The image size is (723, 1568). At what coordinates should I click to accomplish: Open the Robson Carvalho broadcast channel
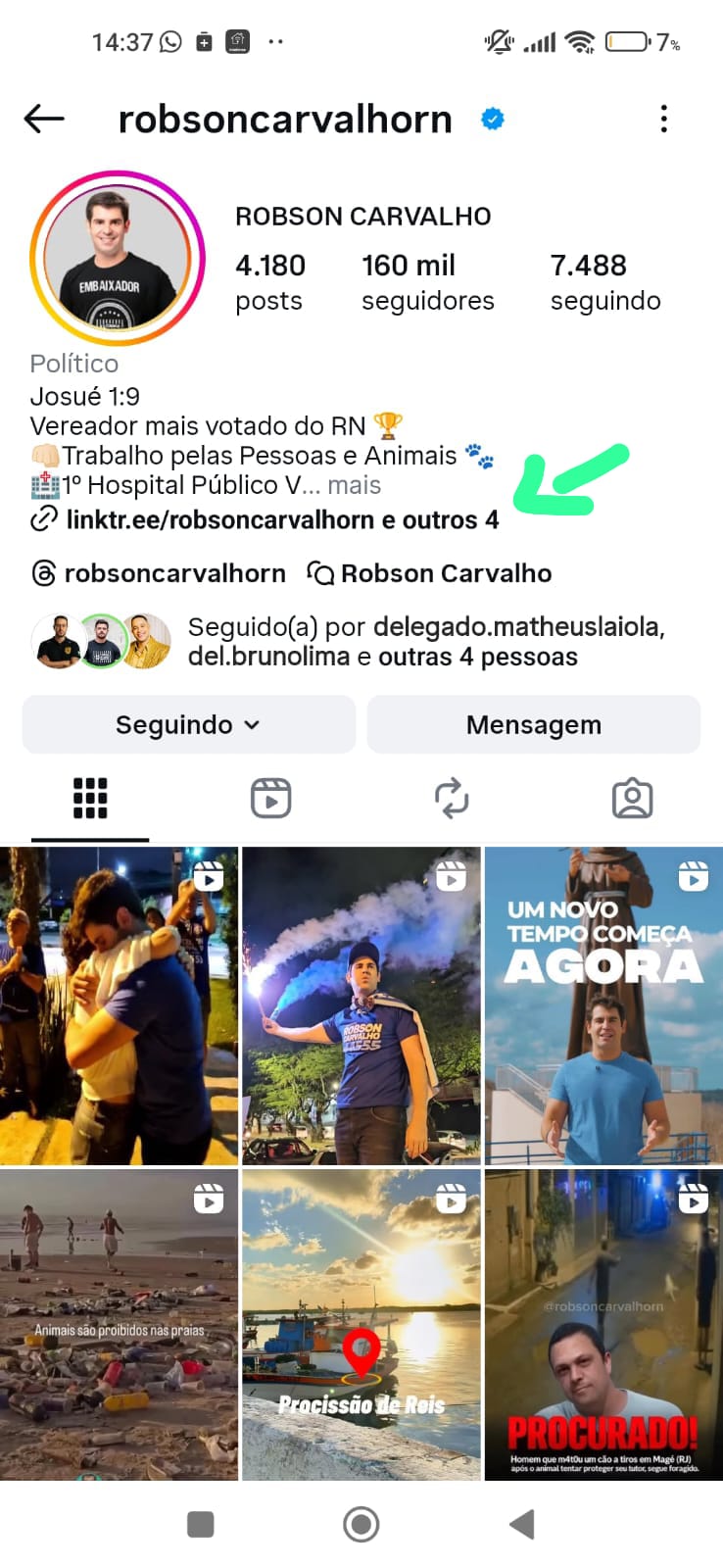pos(429,573)
